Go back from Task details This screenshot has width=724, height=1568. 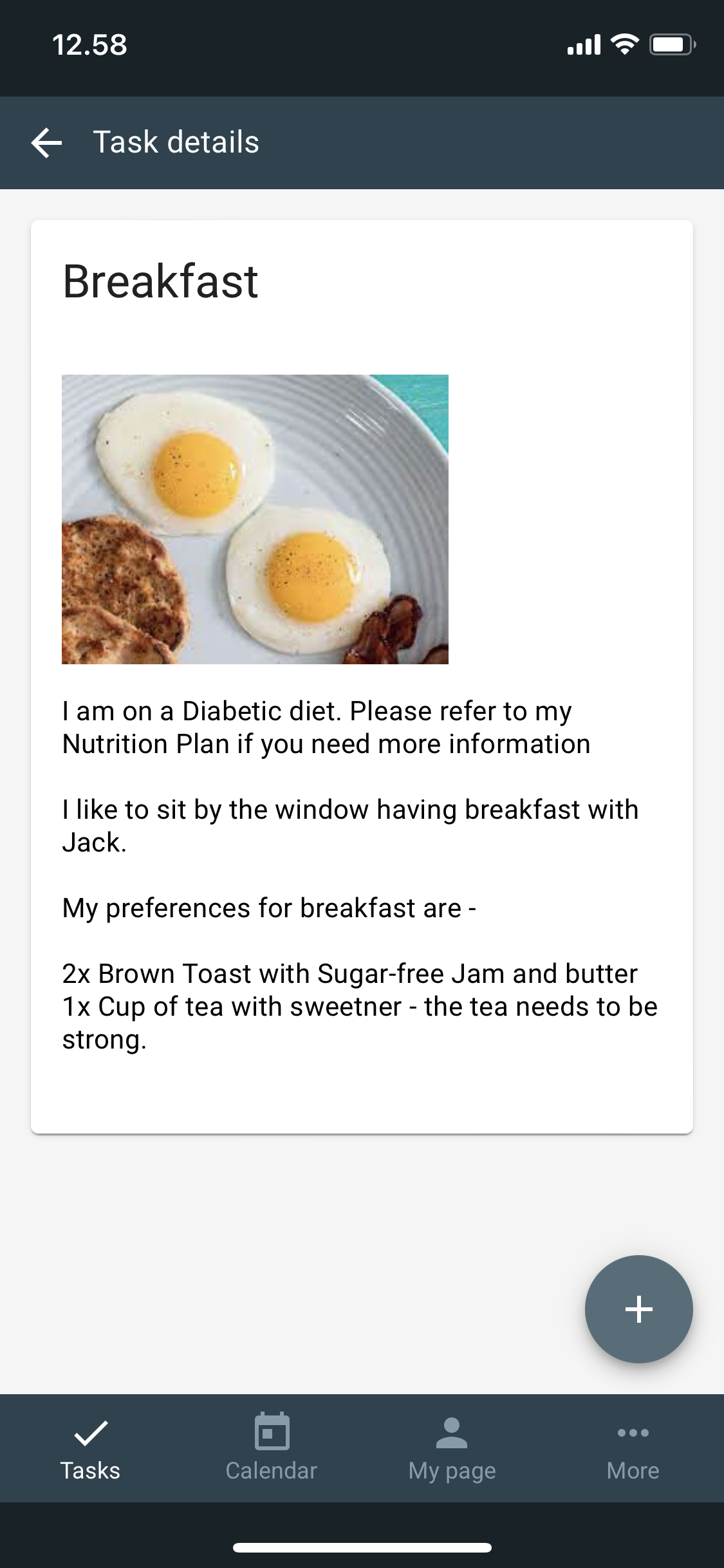(47, 142)
